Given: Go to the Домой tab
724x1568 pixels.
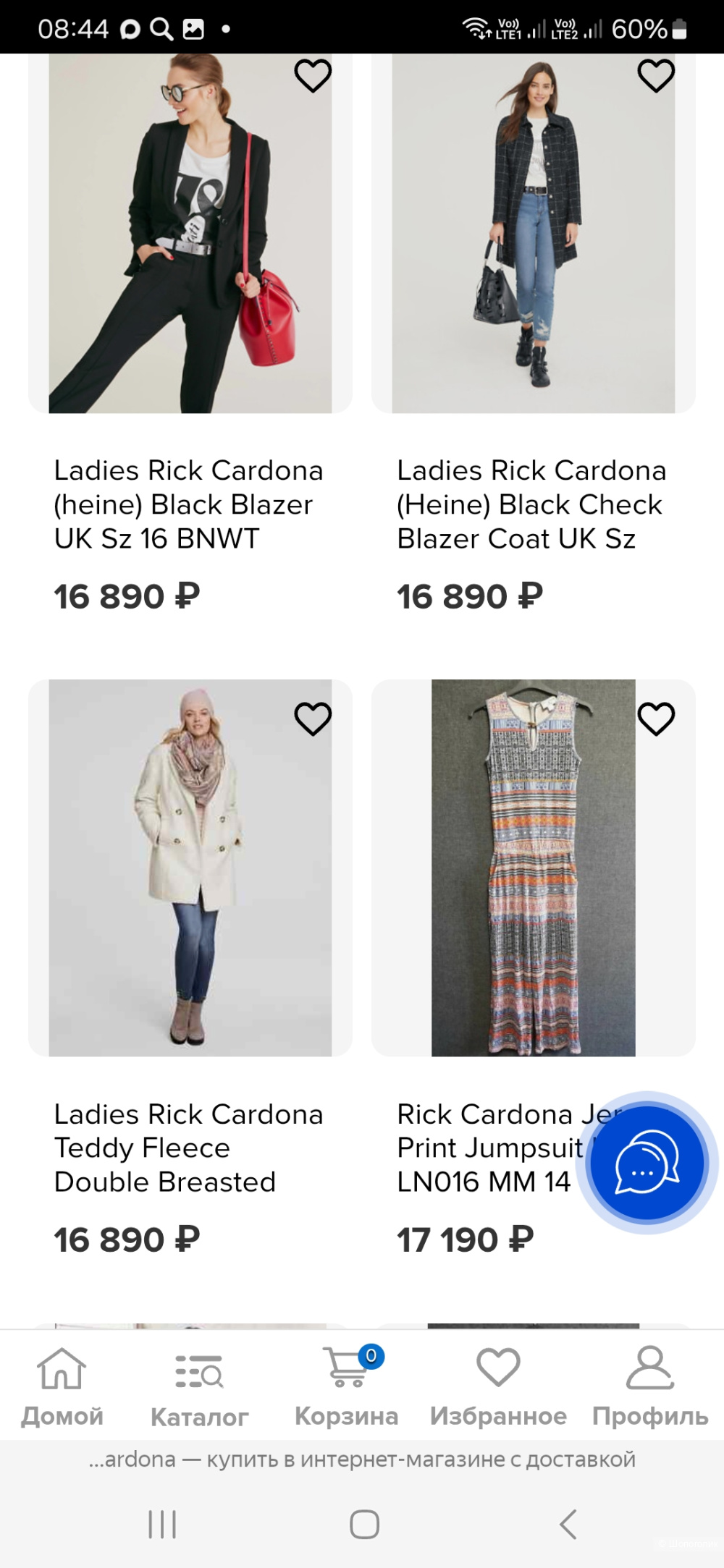Looking at the screenshot, I should [x=62, y=1386].
